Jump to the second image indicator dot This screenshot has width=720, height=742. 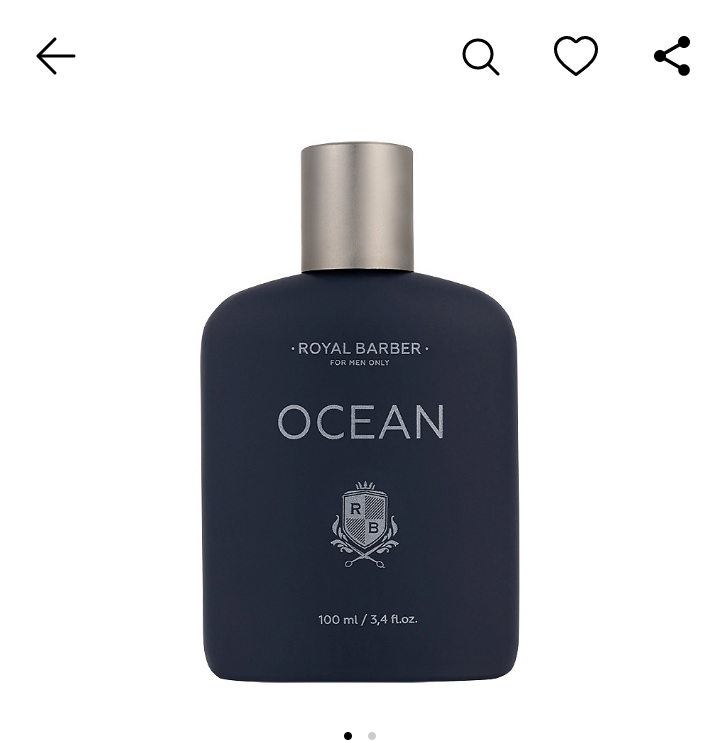tap(372, 736)
